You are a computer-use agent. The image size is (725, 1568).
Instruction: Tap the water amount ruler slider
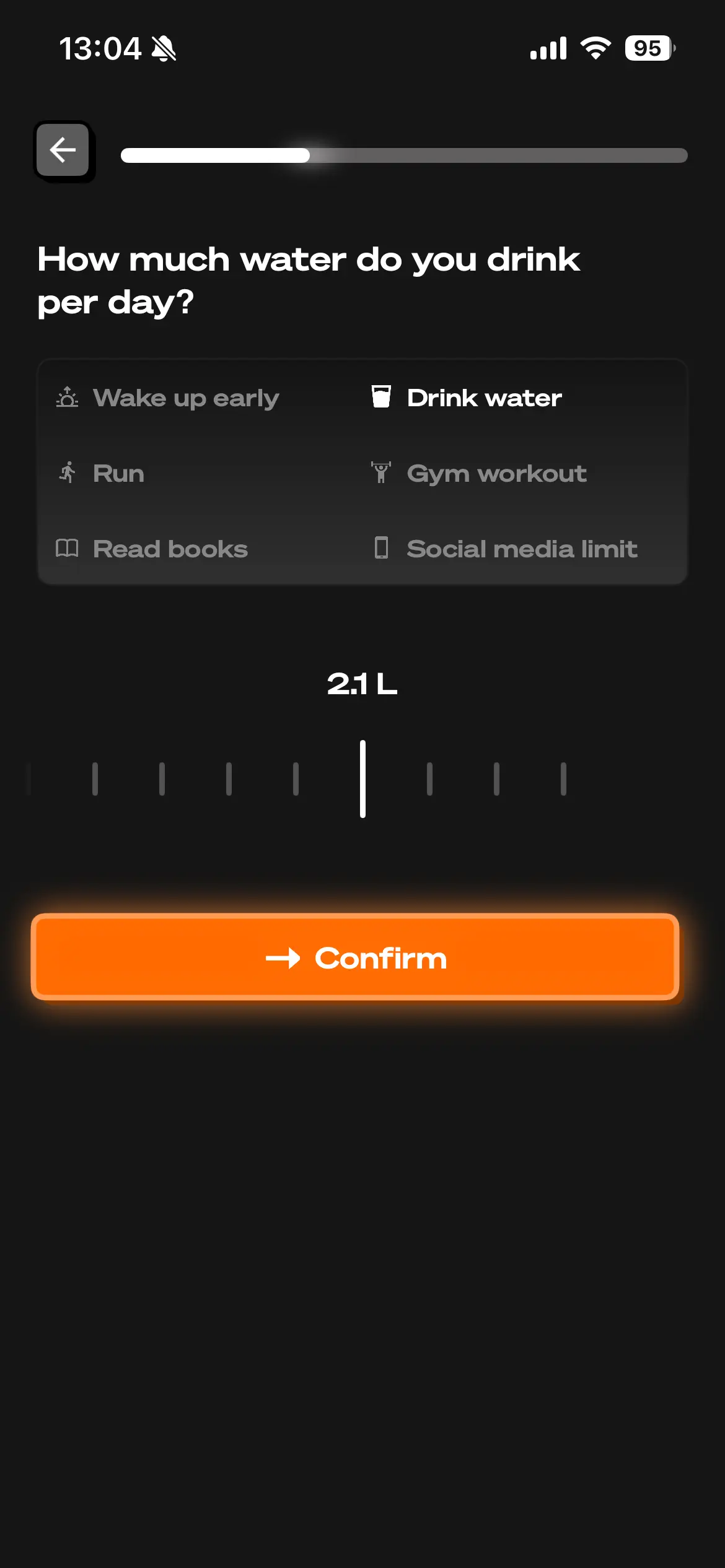362,778
